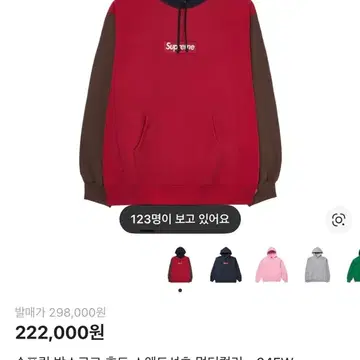Select the red and brown hoodie thumbnail
360x360 pixels.
[x=180, y=265]
